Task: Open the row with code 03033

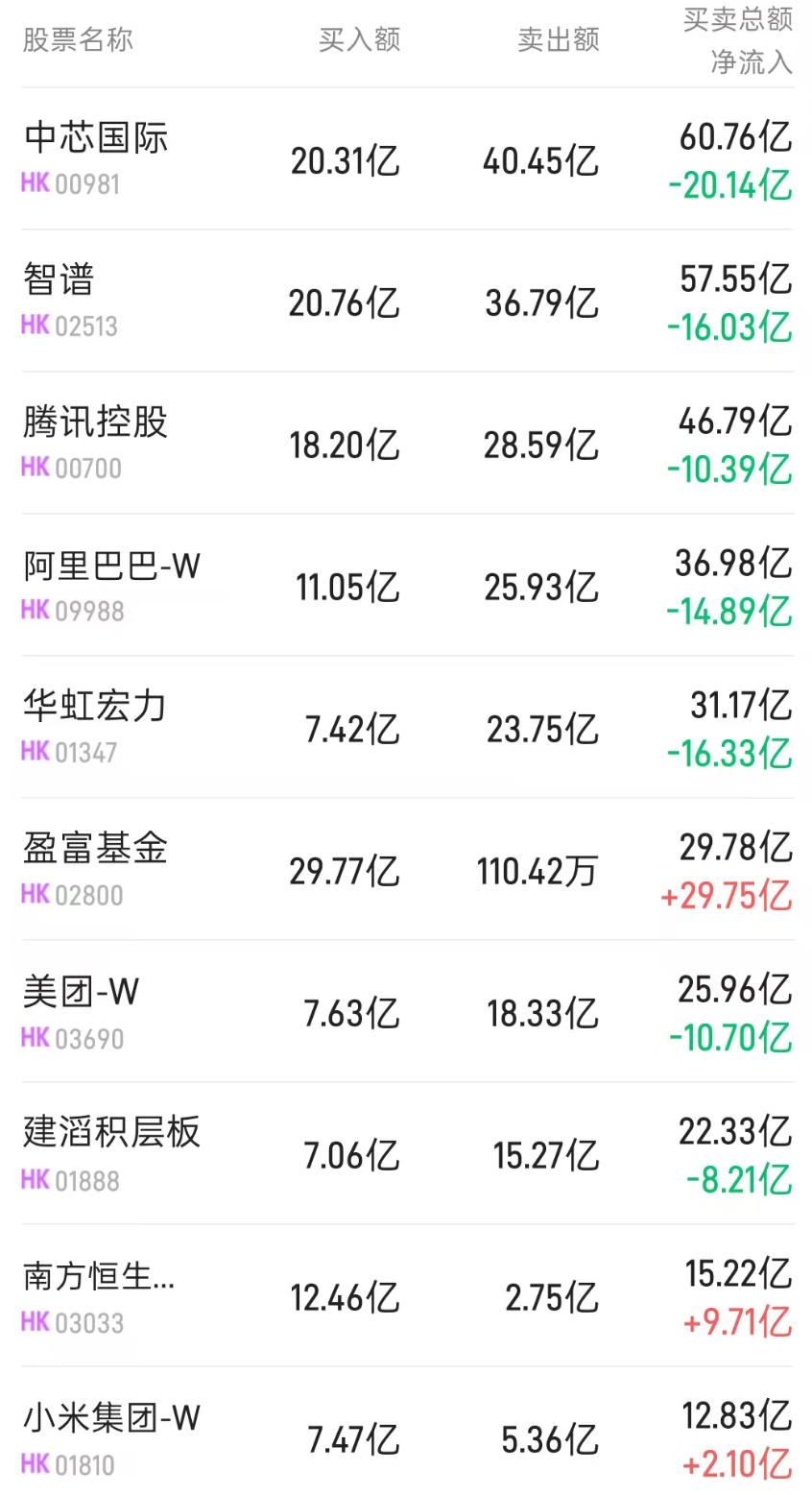Action: (x=406, y=1295)
